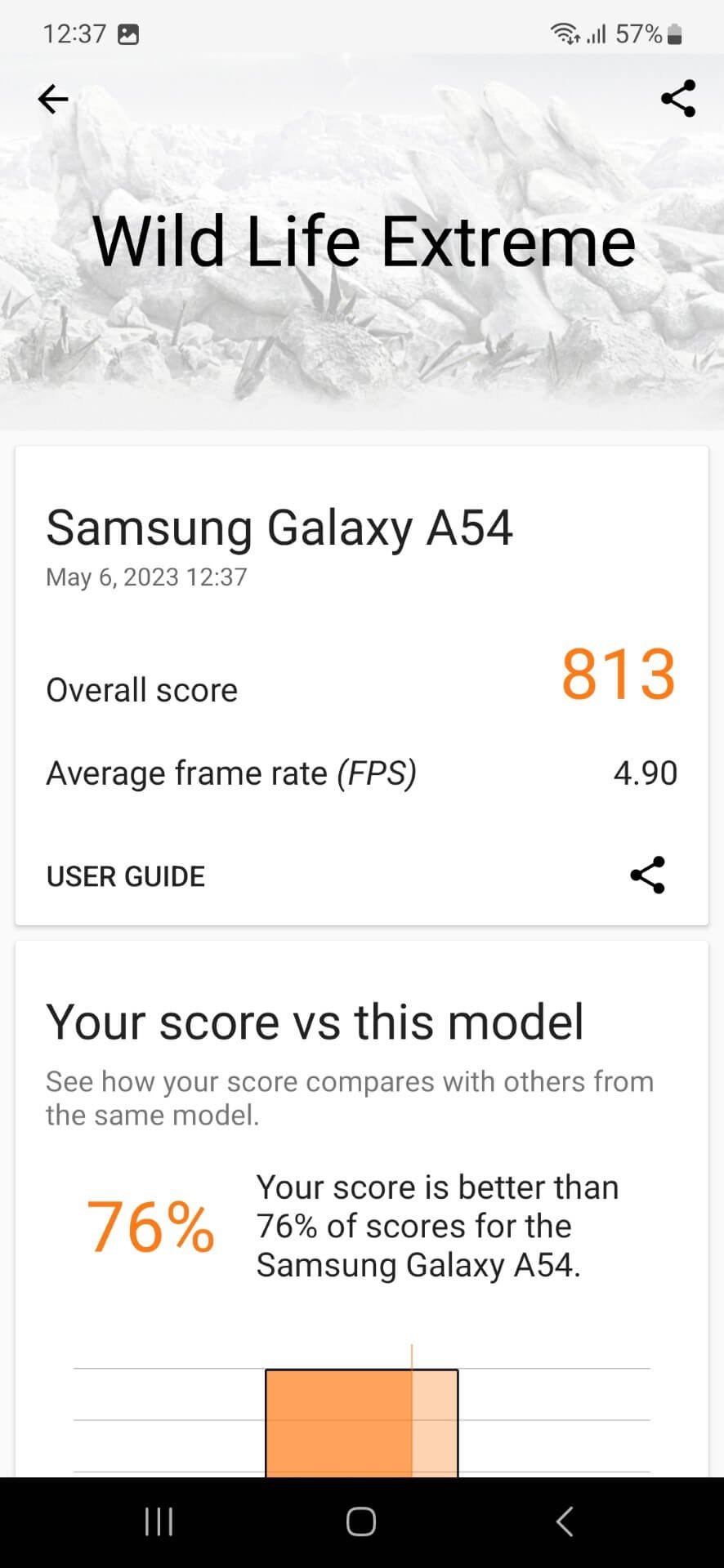Open the USER GUIDE
724x1568 pixels.
126,876
